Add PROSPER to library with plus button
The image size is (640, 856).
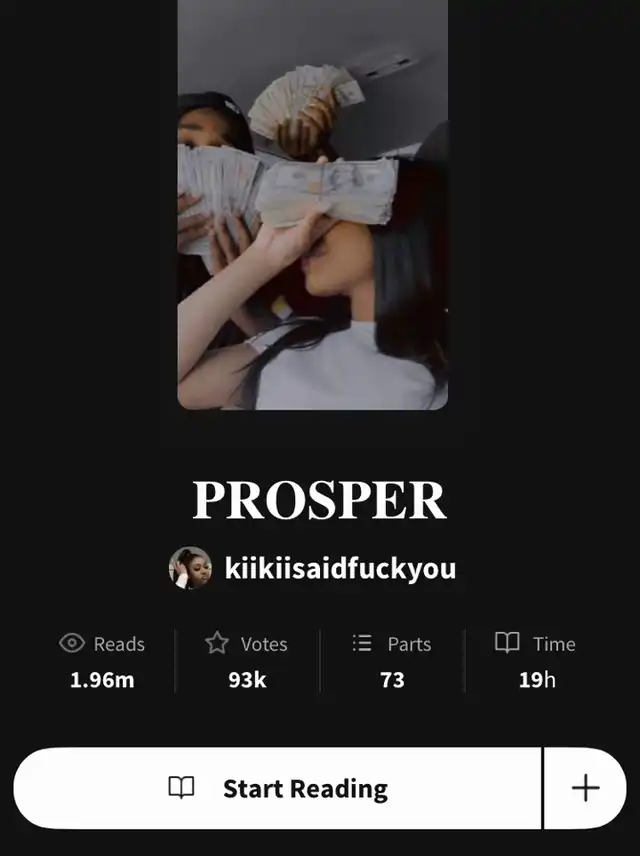(585, 788)
